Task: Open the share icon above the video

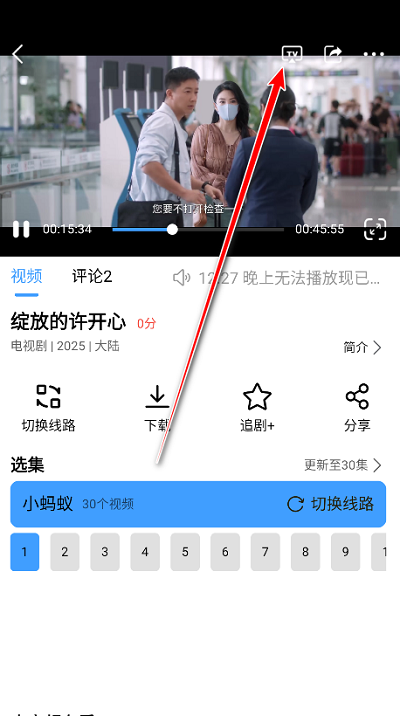Action: click(x=333, y=54)
